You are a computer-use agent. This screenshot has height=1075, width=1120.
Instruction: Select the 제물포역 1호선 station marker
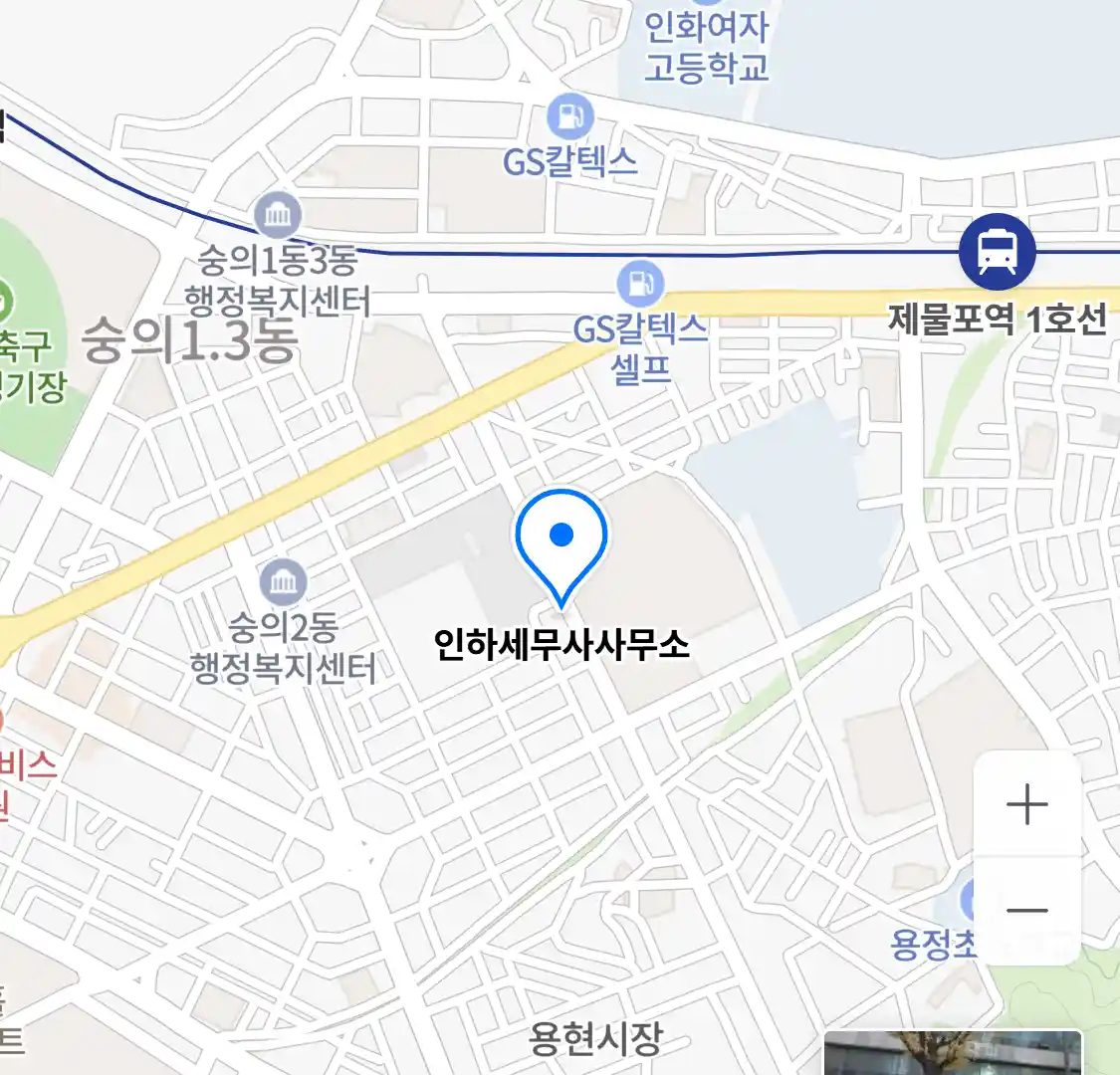(997, 252)
